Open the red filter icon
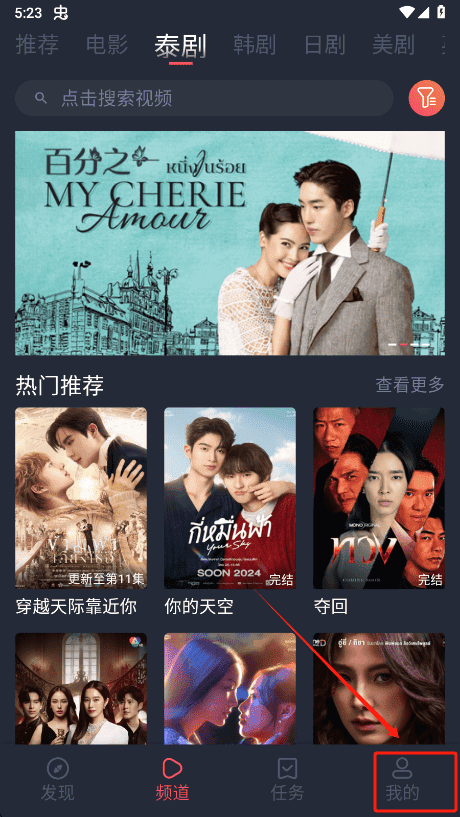 426,98
